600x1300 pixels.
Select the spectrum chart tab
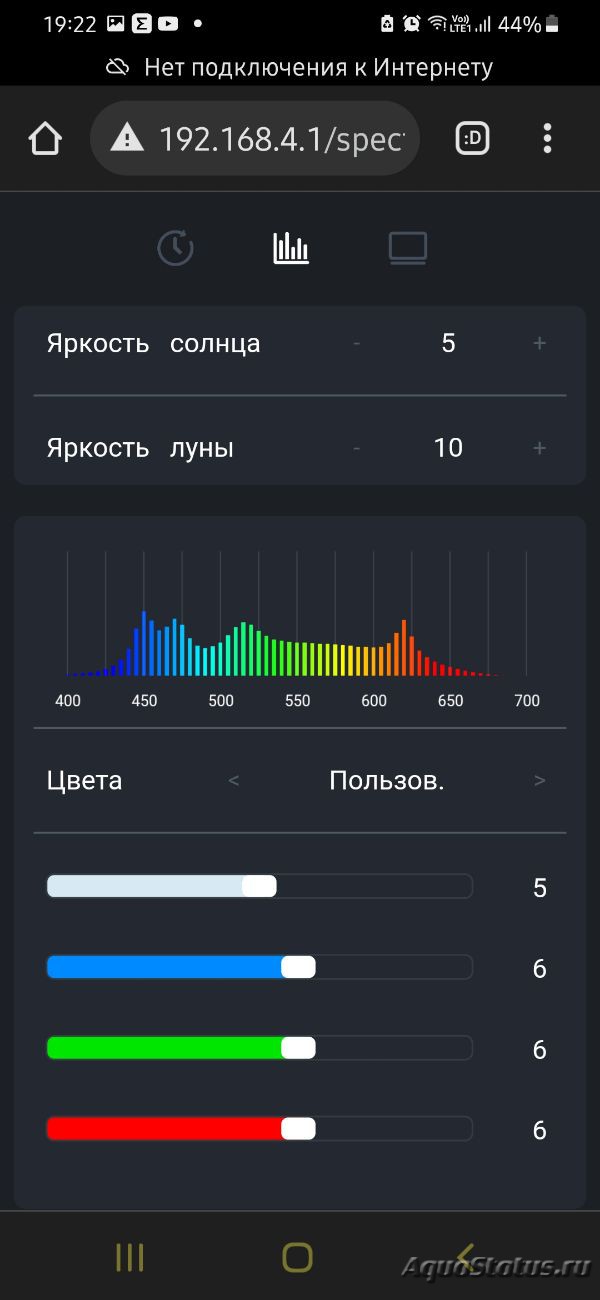click(x=291, y=248)
